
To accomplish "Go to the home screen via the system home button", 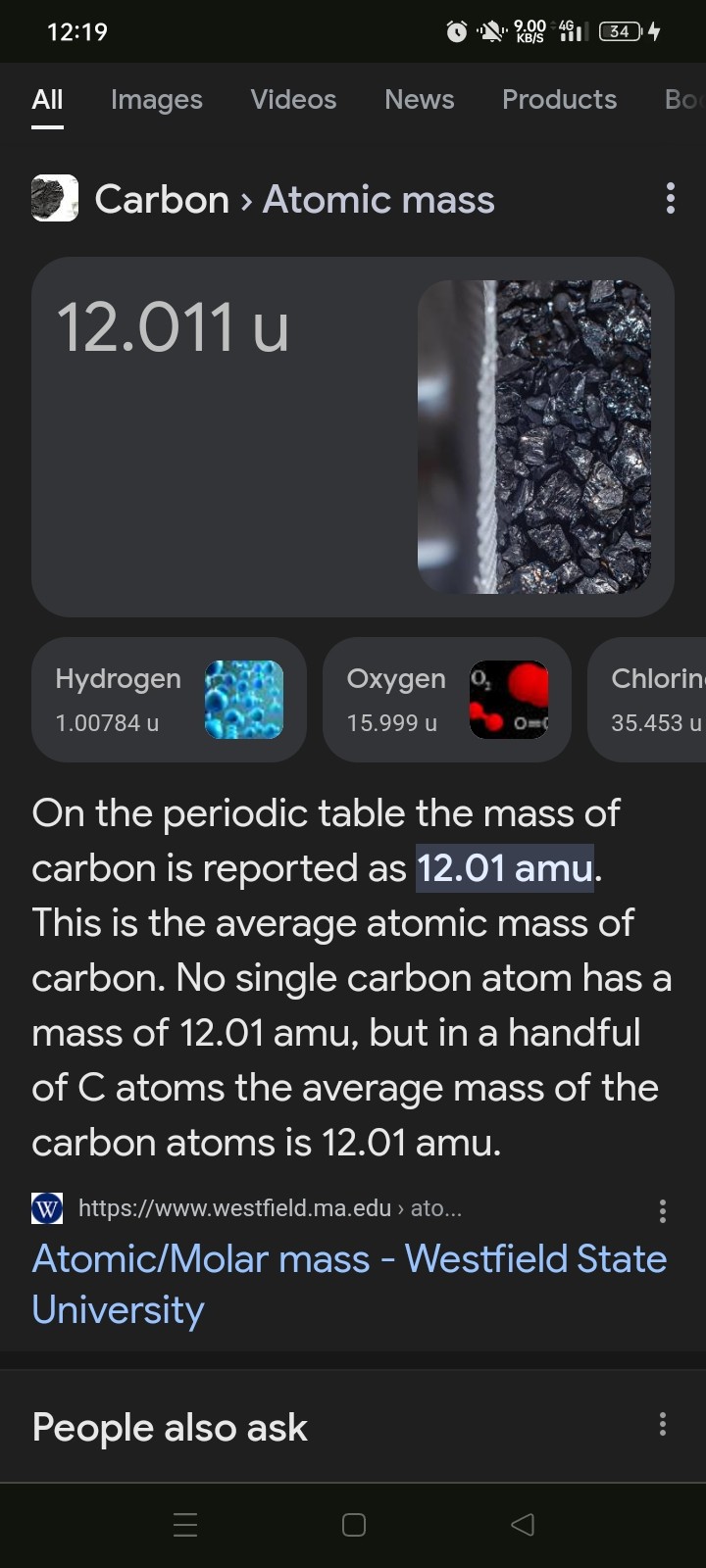I will click(x=353, y=1524).
